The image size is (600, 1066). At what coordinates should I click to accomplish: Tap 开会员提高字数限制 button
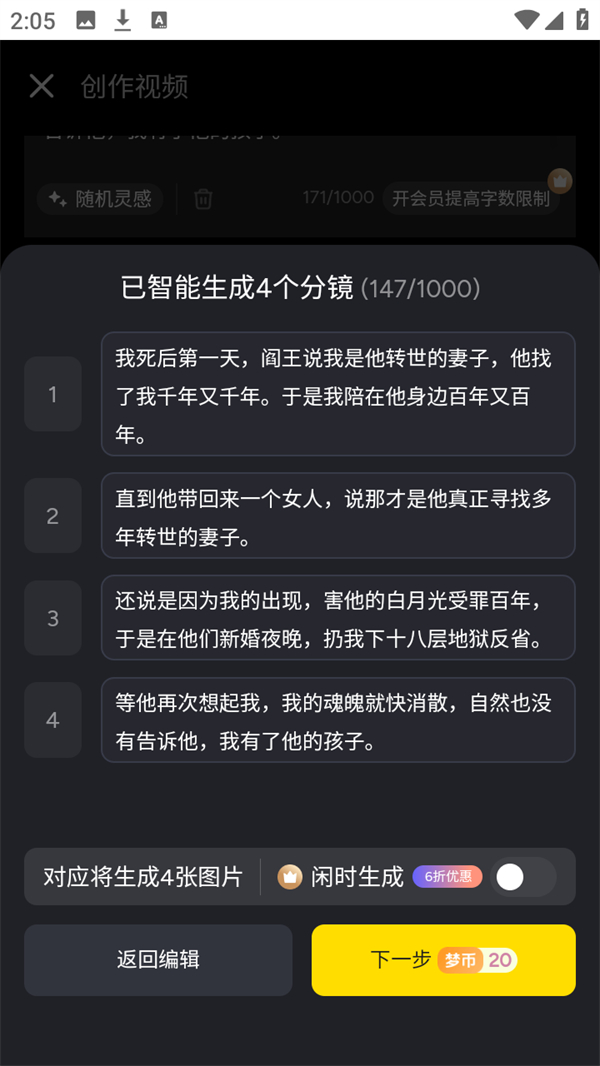pyautogui.click(x=471, y=198)
